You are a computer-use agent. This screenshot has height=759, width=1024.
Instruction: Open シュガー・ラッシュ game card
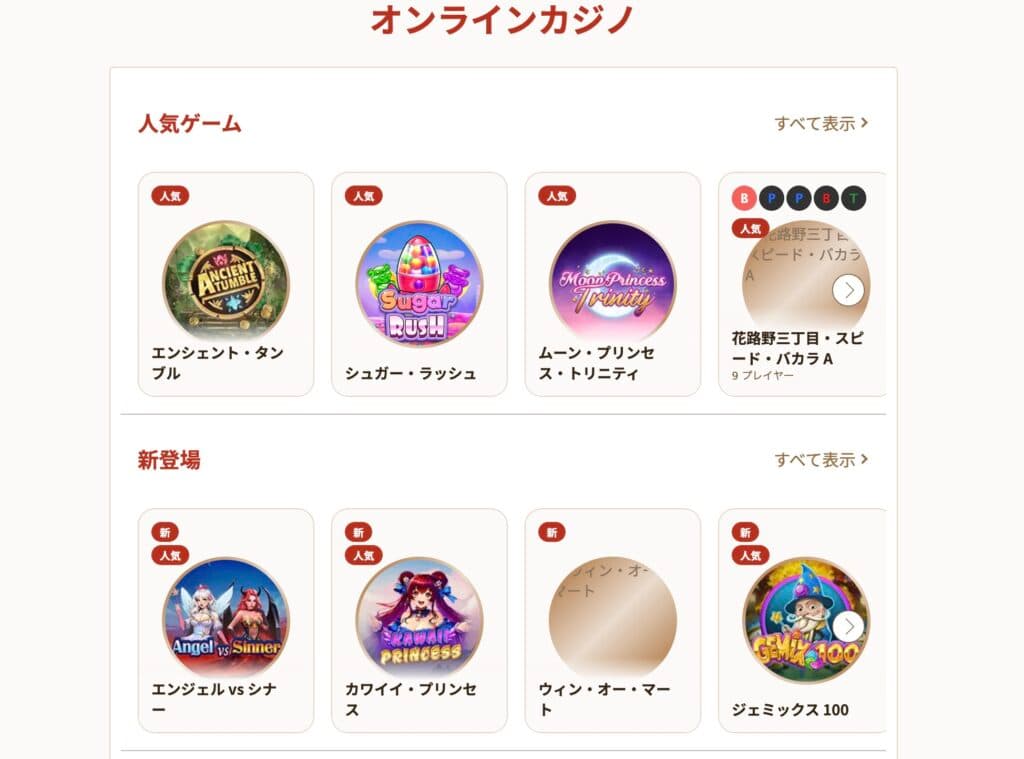pyautogui.click(x=419, y=284)
